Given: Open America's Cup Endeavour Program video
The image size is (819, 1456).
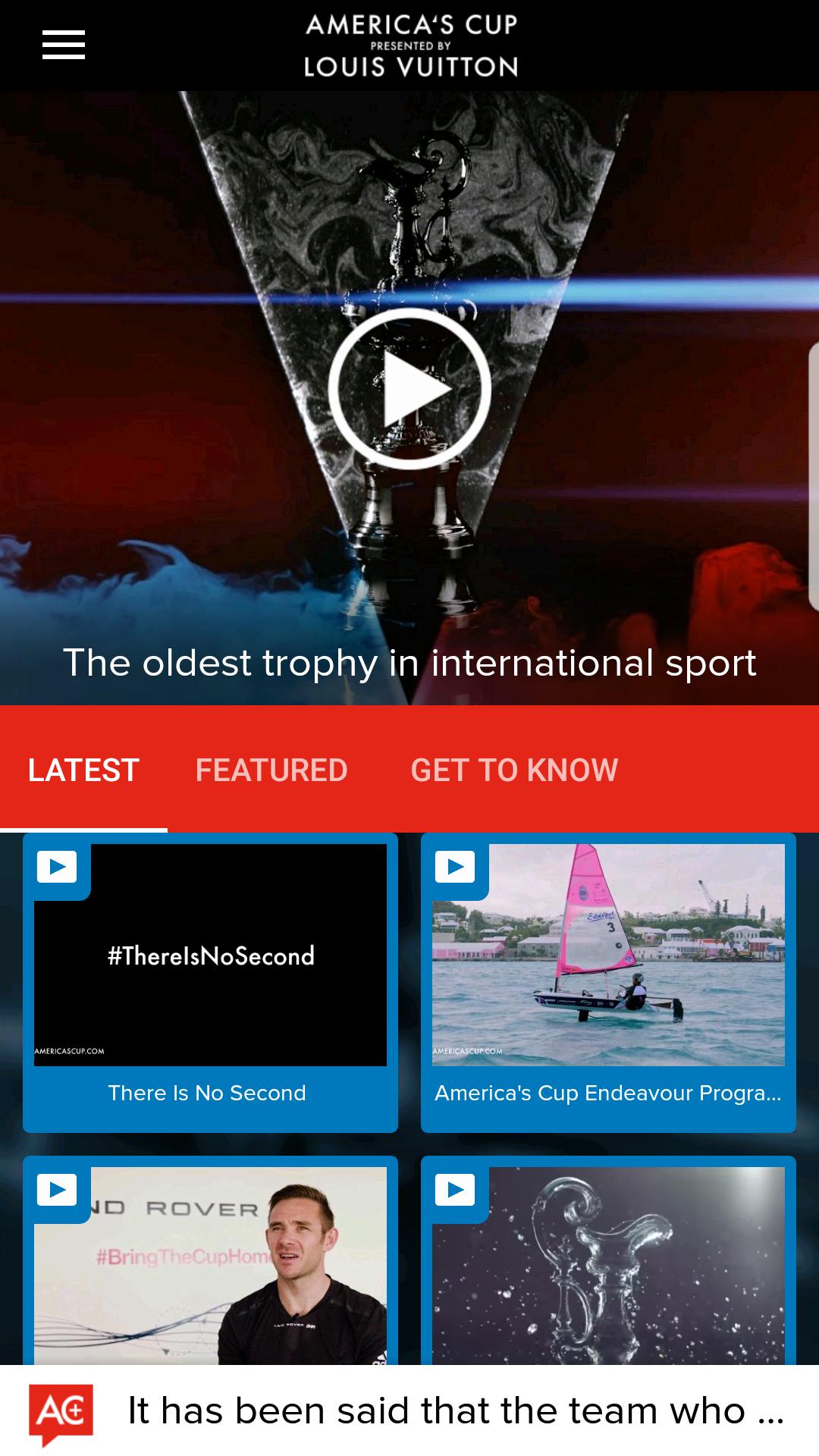Looking at the screenshot, I should click(608, 982).
